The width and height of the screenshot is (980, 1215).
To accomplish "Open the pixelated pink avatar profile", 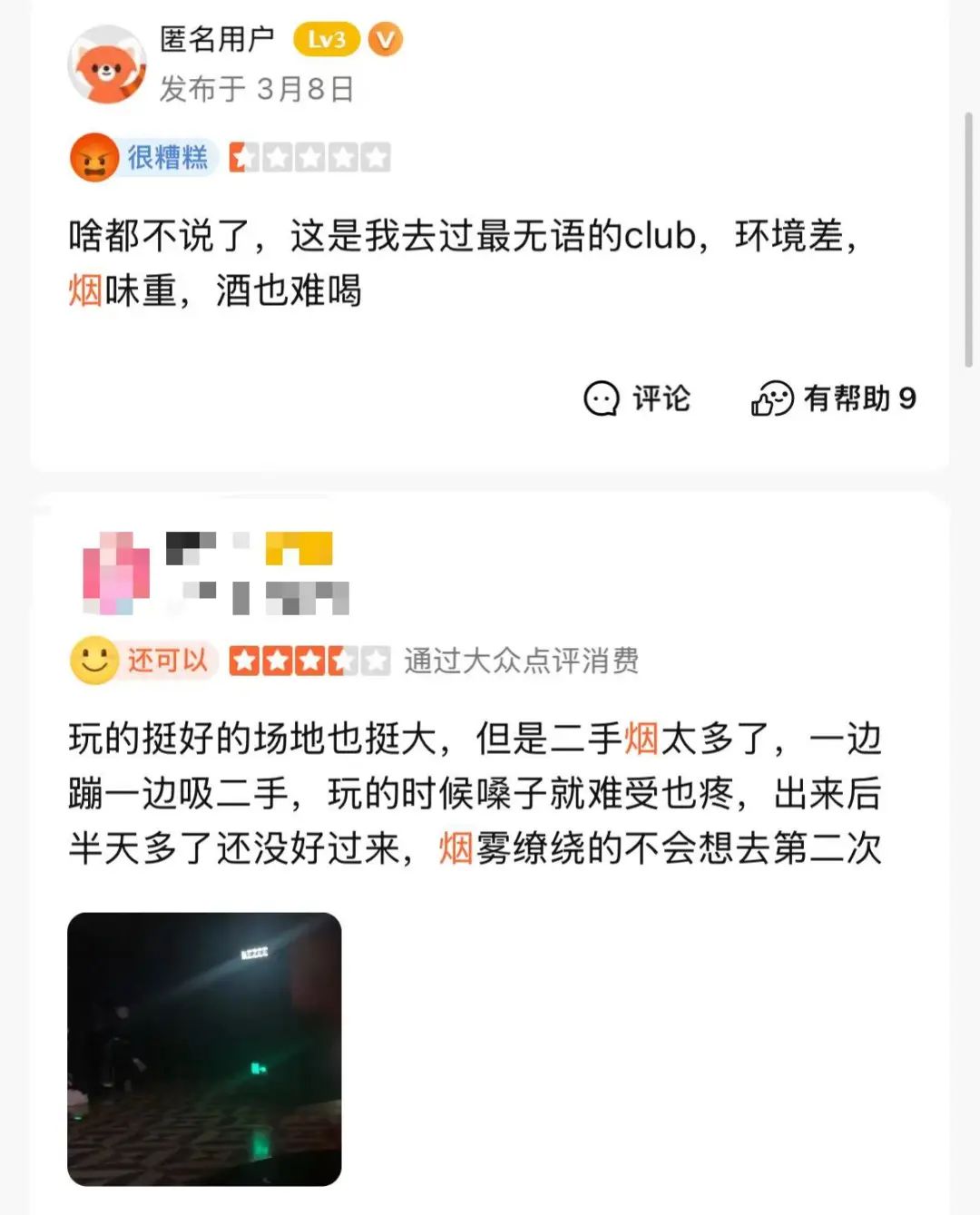I will coord(116,573).
